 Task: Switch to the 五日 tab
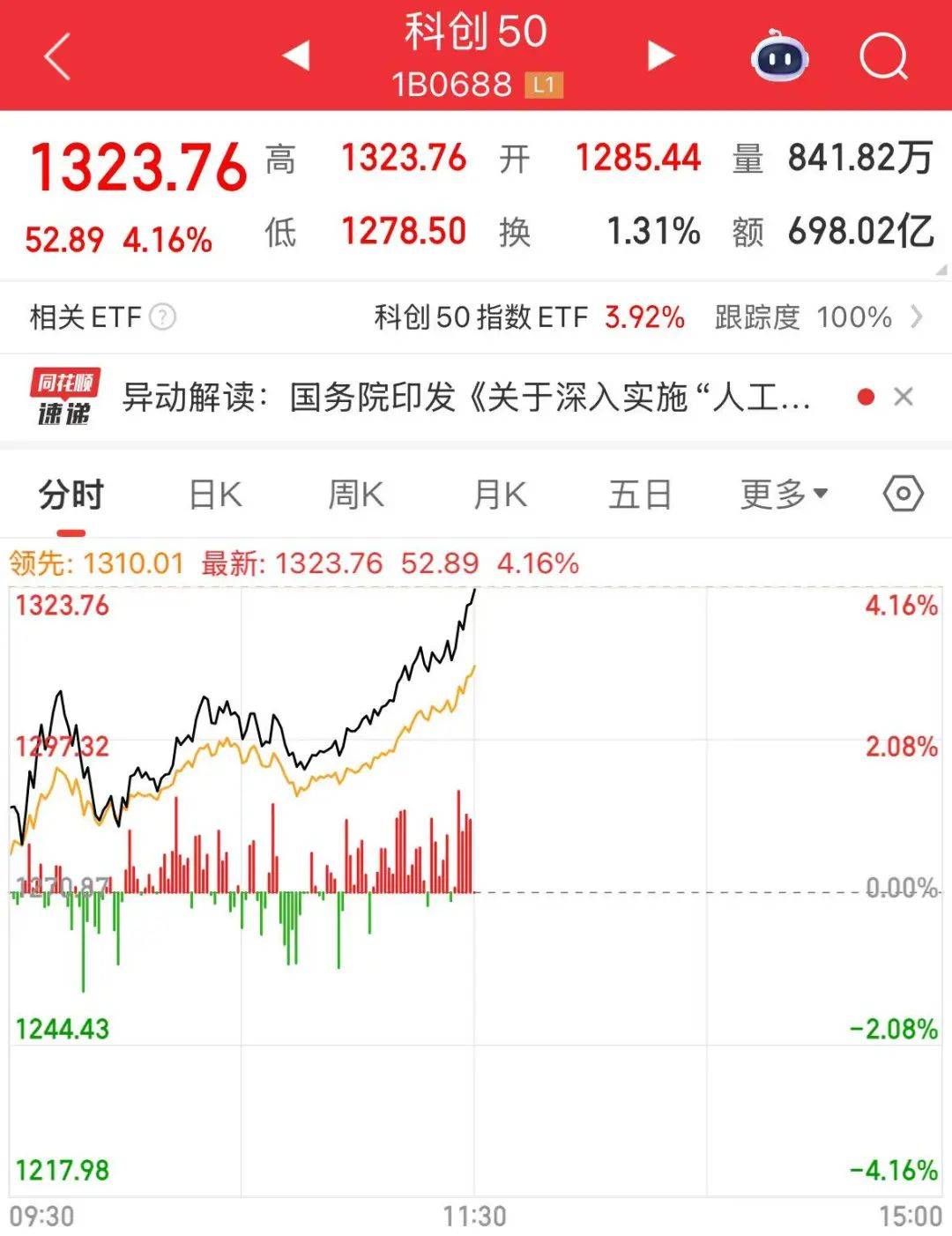pyautogui.click(x=642, y=495)
